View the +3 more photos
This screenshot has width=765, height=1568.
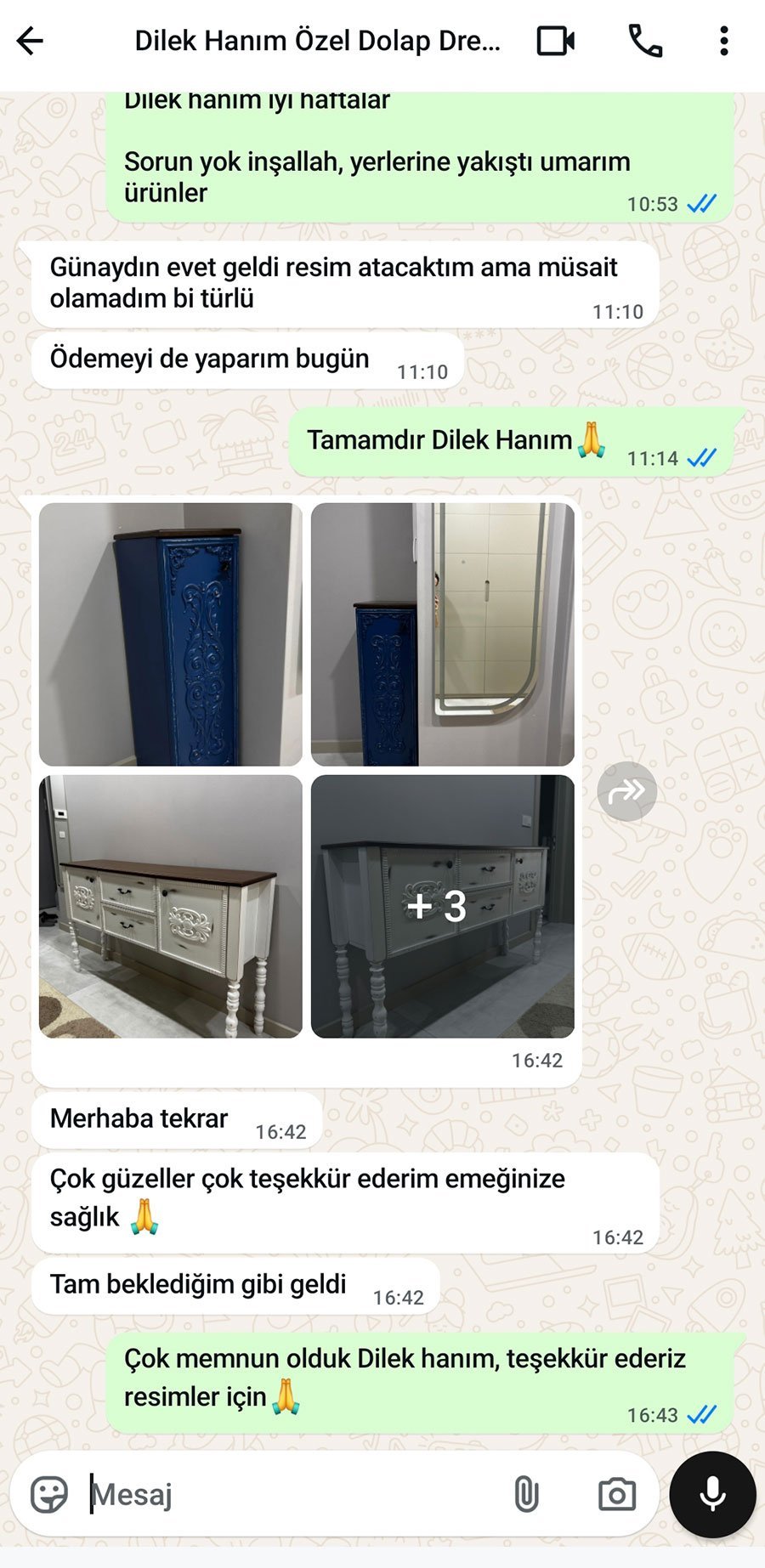tap(442, 906)
